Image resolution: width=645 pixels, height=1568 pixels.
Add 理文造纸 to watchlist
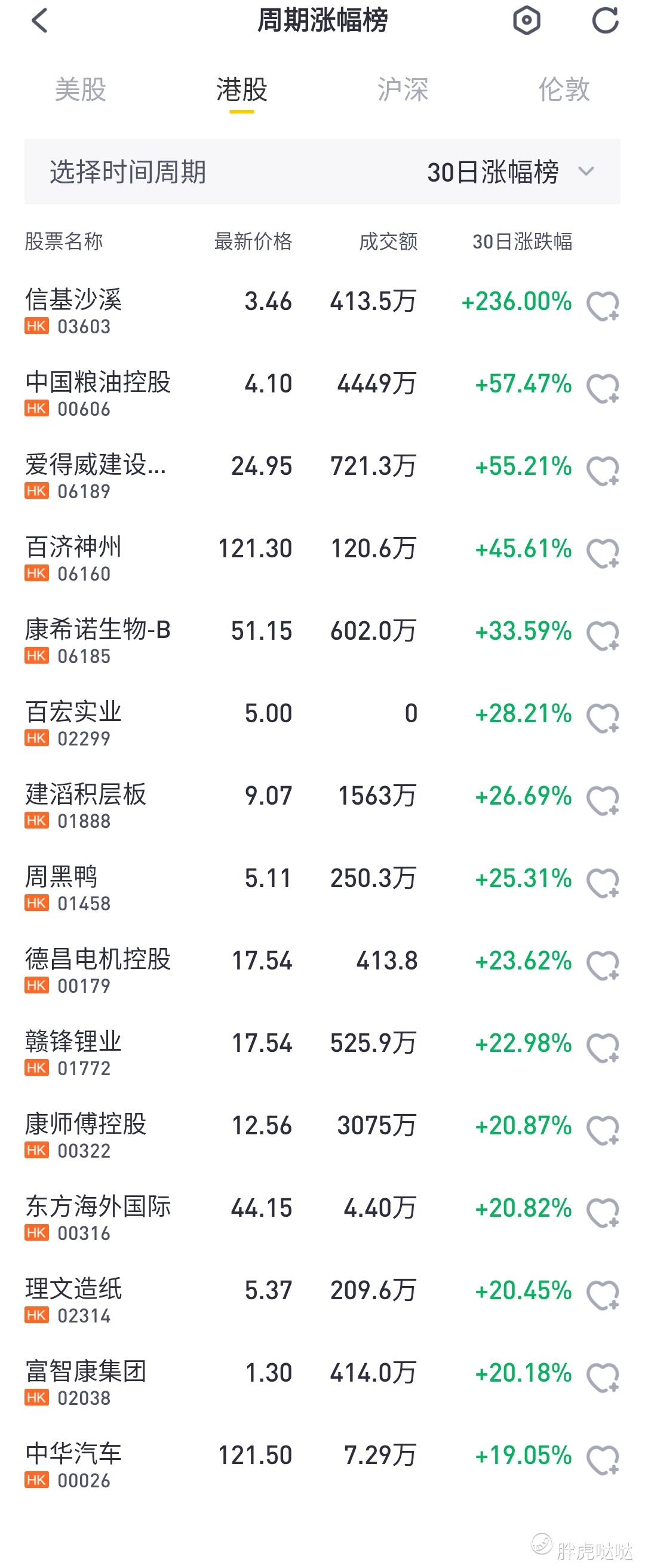tap(603, 1294)
